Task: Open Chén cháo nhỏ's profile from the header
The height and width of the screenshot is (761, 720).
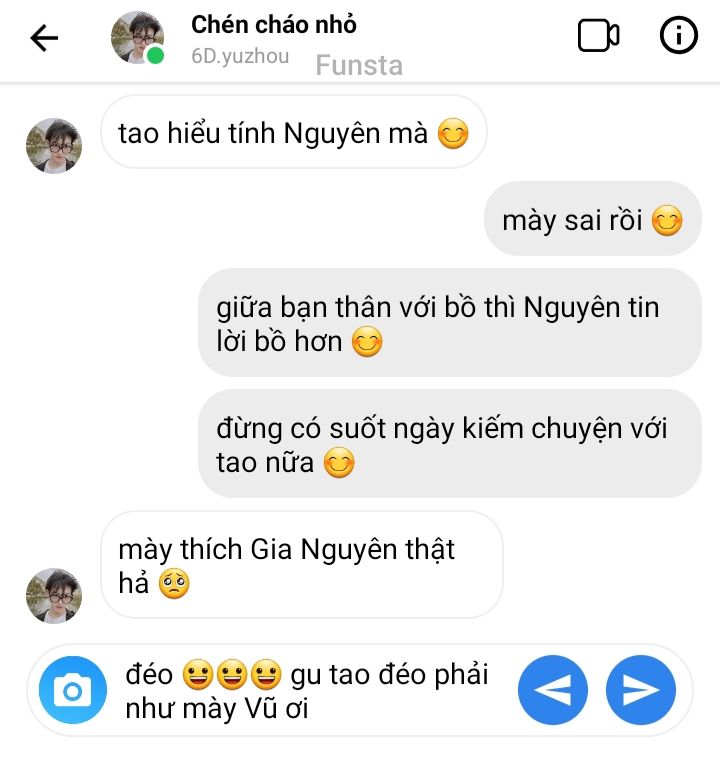Action: (274, 25)
